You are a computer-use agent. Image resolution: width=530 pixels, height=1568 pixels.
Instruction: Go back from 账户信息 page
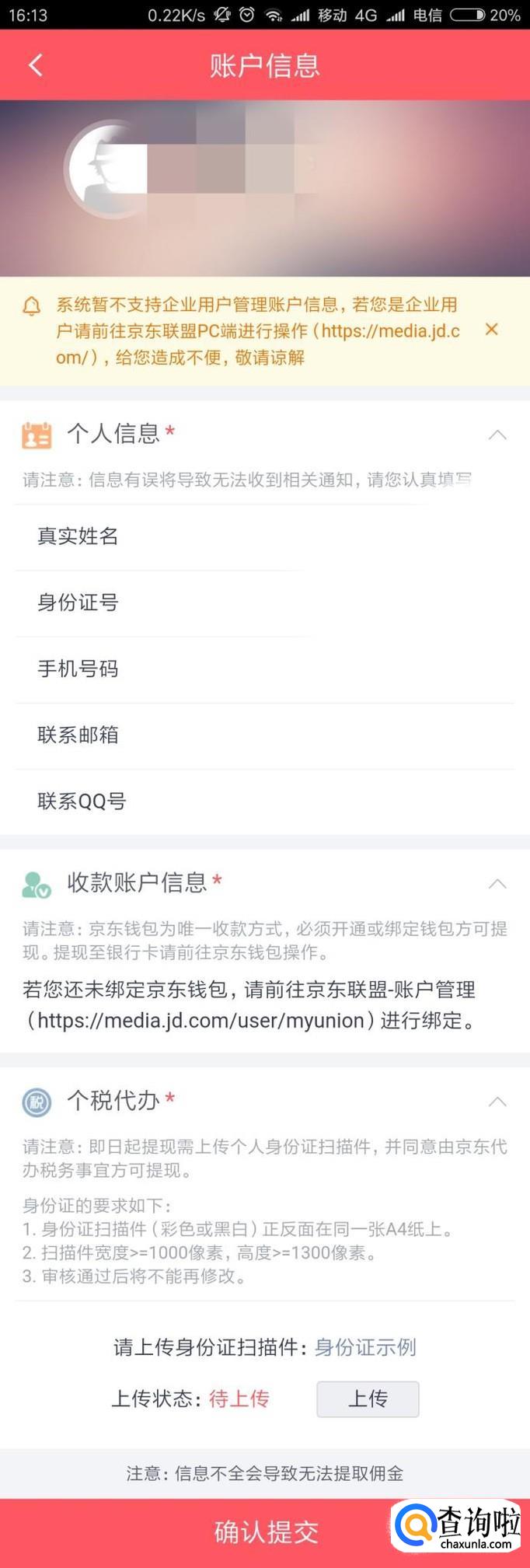[x=35, y=65]
